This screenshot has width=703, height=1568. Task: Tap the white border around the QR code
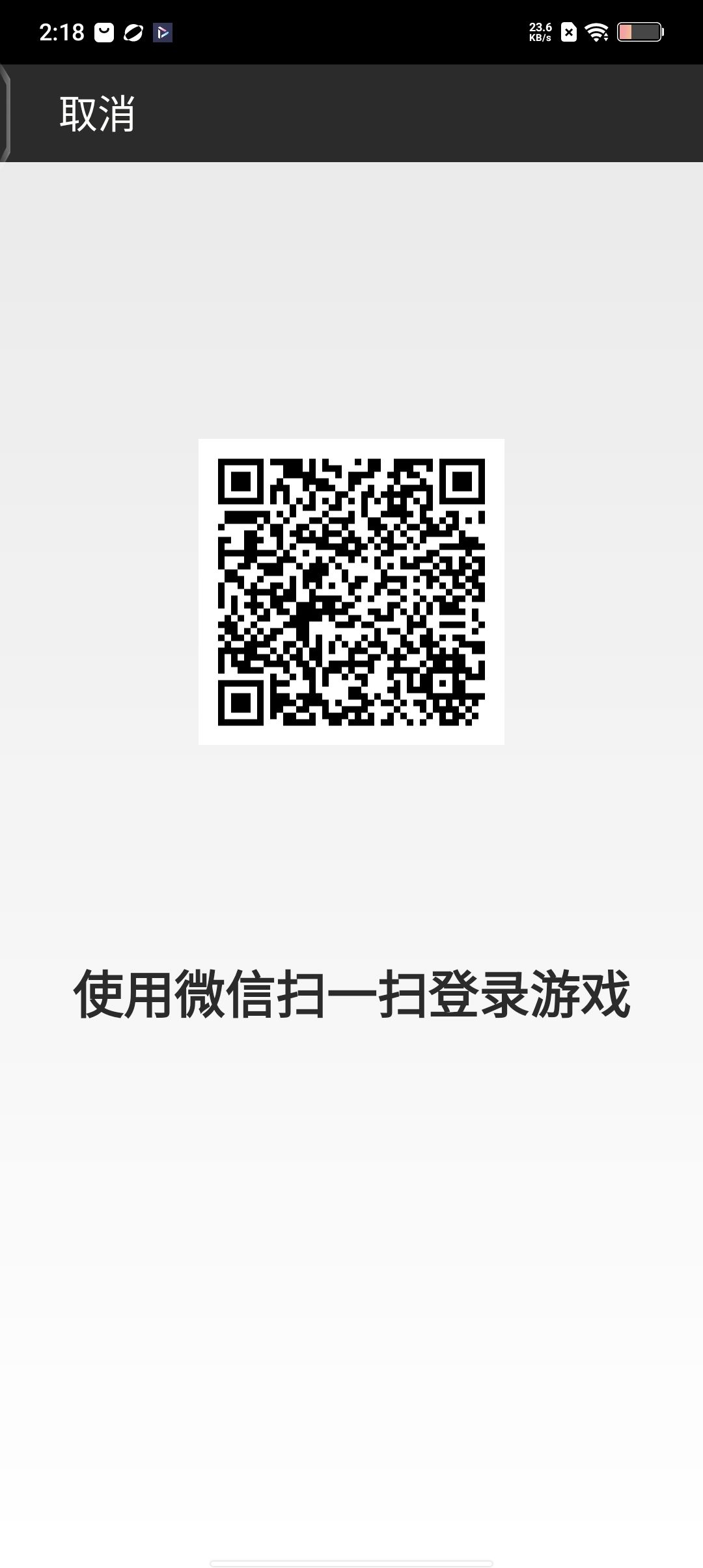[351, 448]
